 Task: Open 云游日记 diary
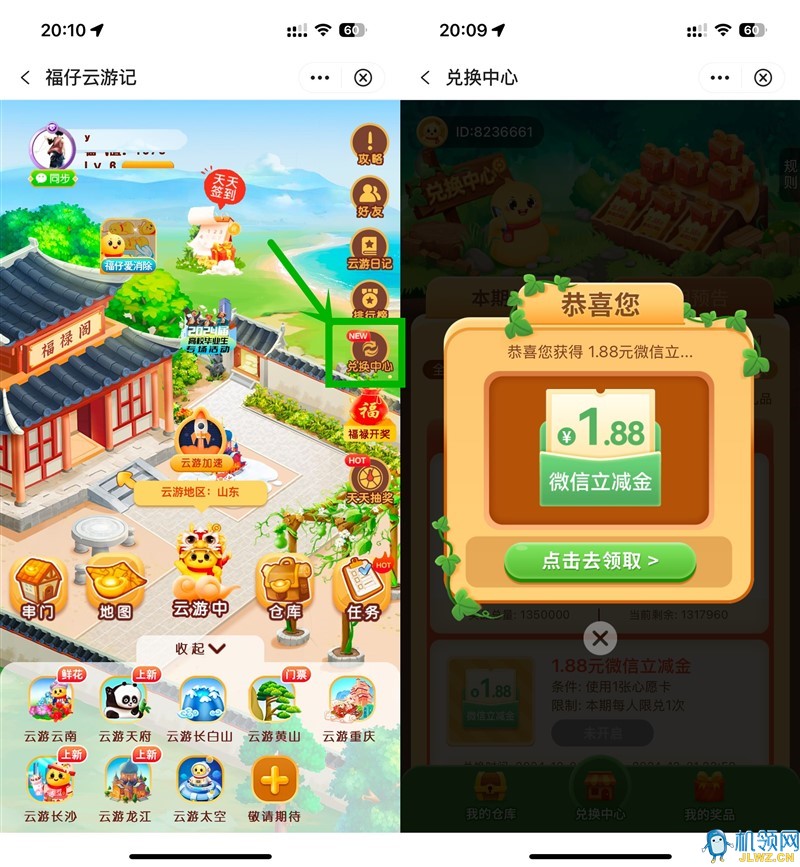369,250
